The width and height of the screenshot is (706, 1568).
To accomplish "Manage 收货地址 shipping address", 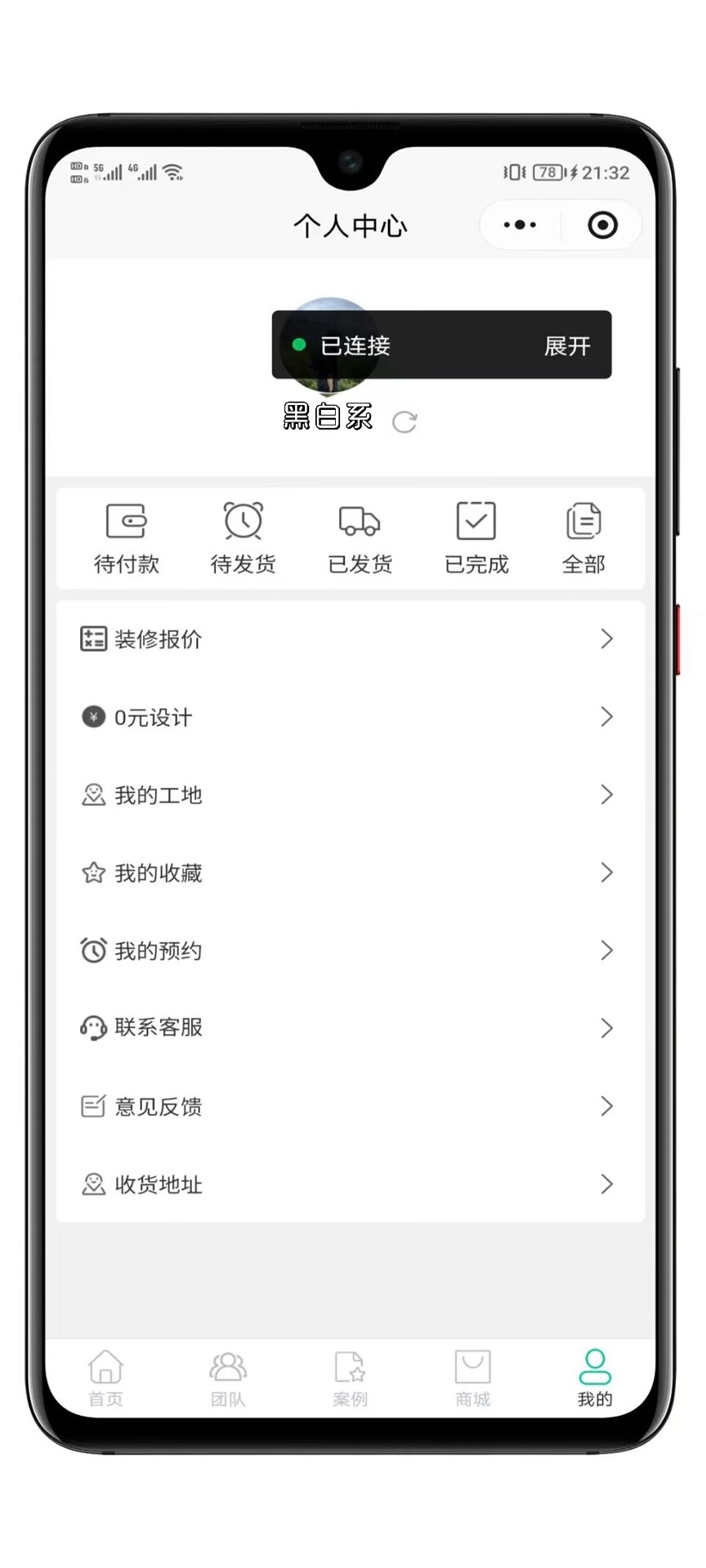I will [350, 1184].
